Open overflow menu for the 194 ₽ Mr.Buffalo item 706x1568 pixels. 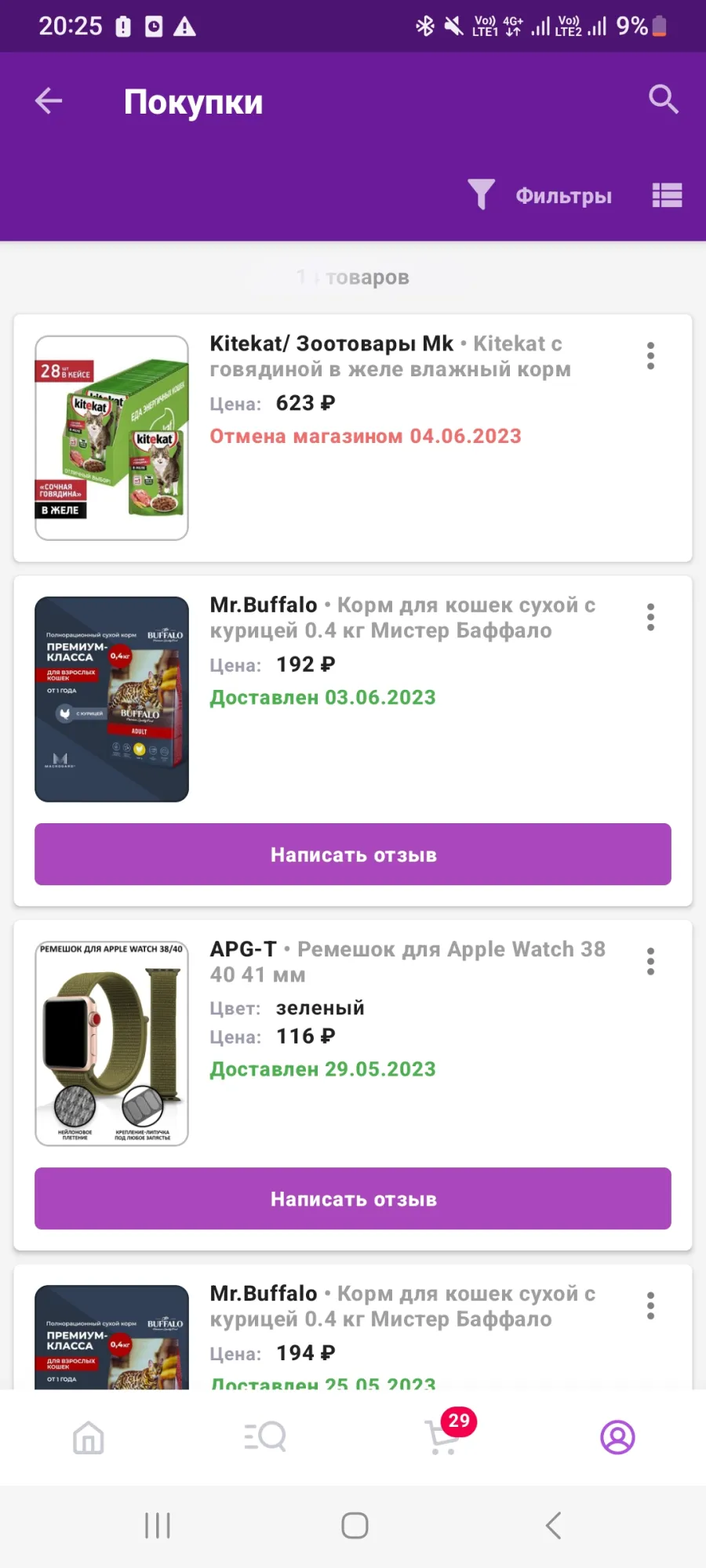point(650,1305)
